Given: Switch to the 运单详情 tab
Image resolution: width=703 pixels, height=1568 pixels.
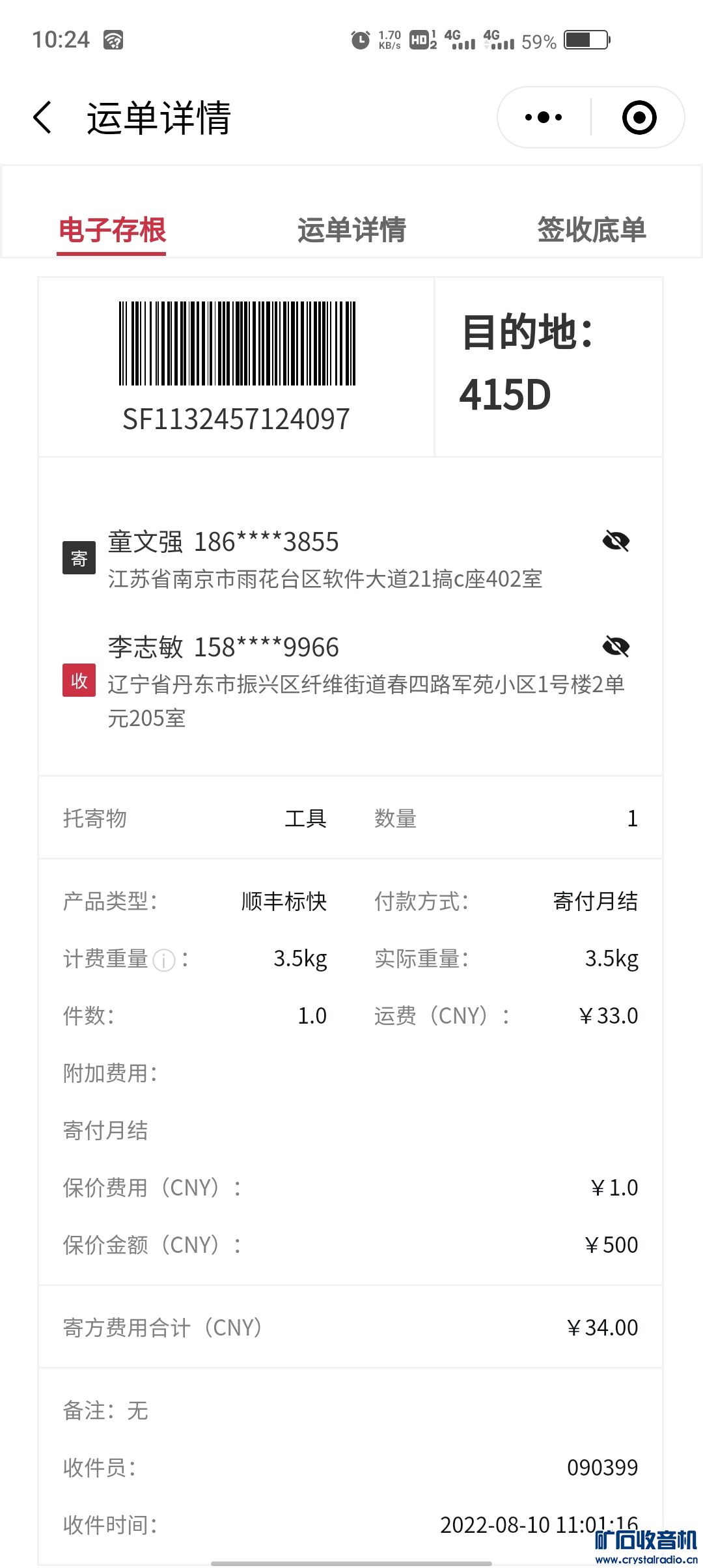Looking at the screenshot, I should (x=351, y=230).
